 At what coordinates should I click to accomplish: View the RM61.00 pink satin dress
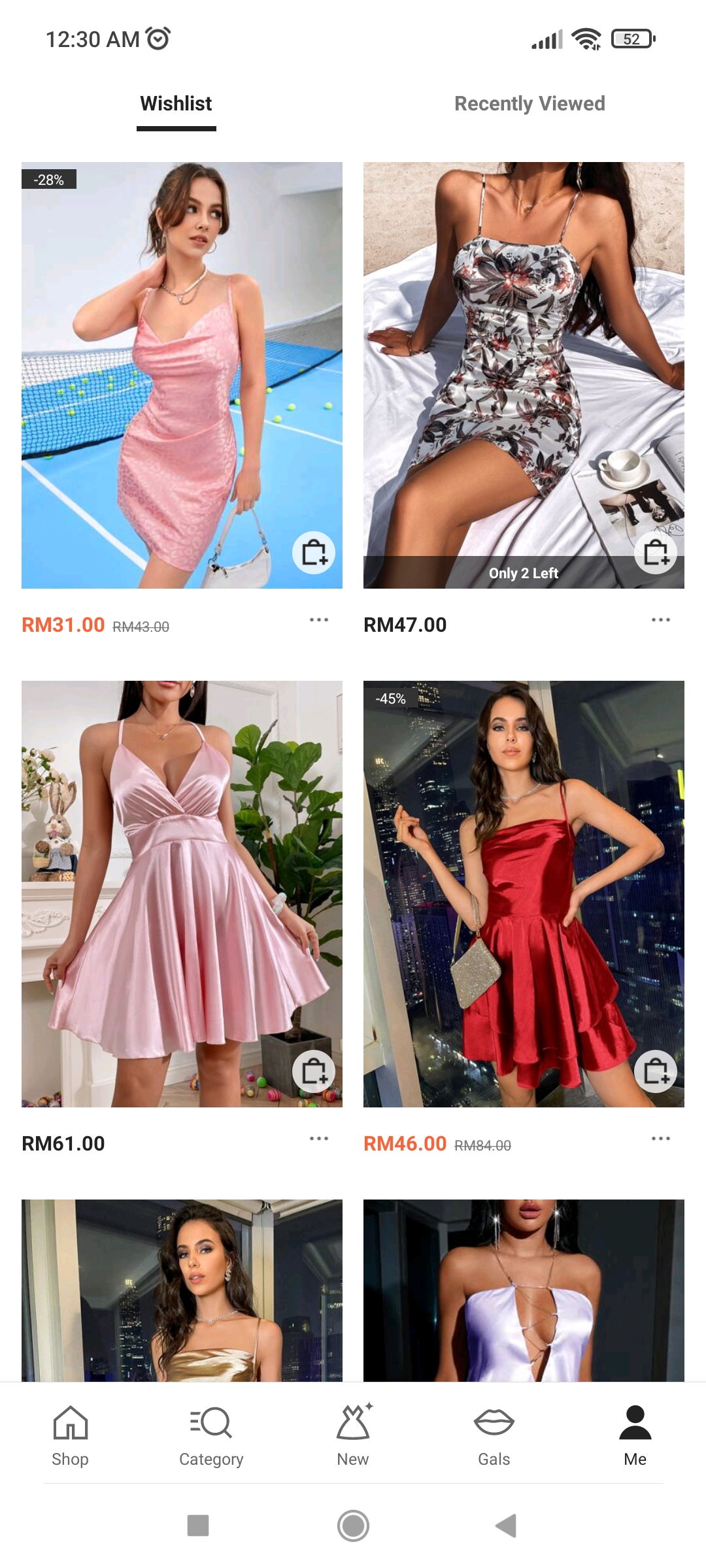(x=182, y=894)
